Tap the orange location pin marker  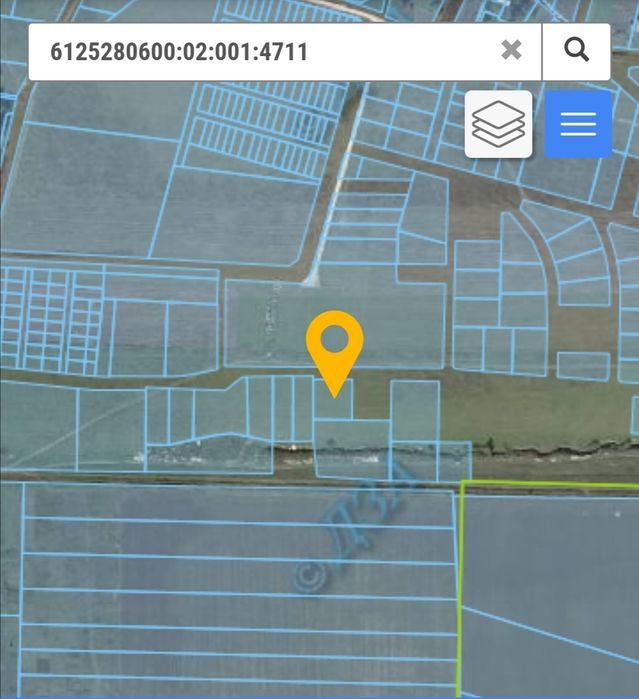[x=334, y=345]
